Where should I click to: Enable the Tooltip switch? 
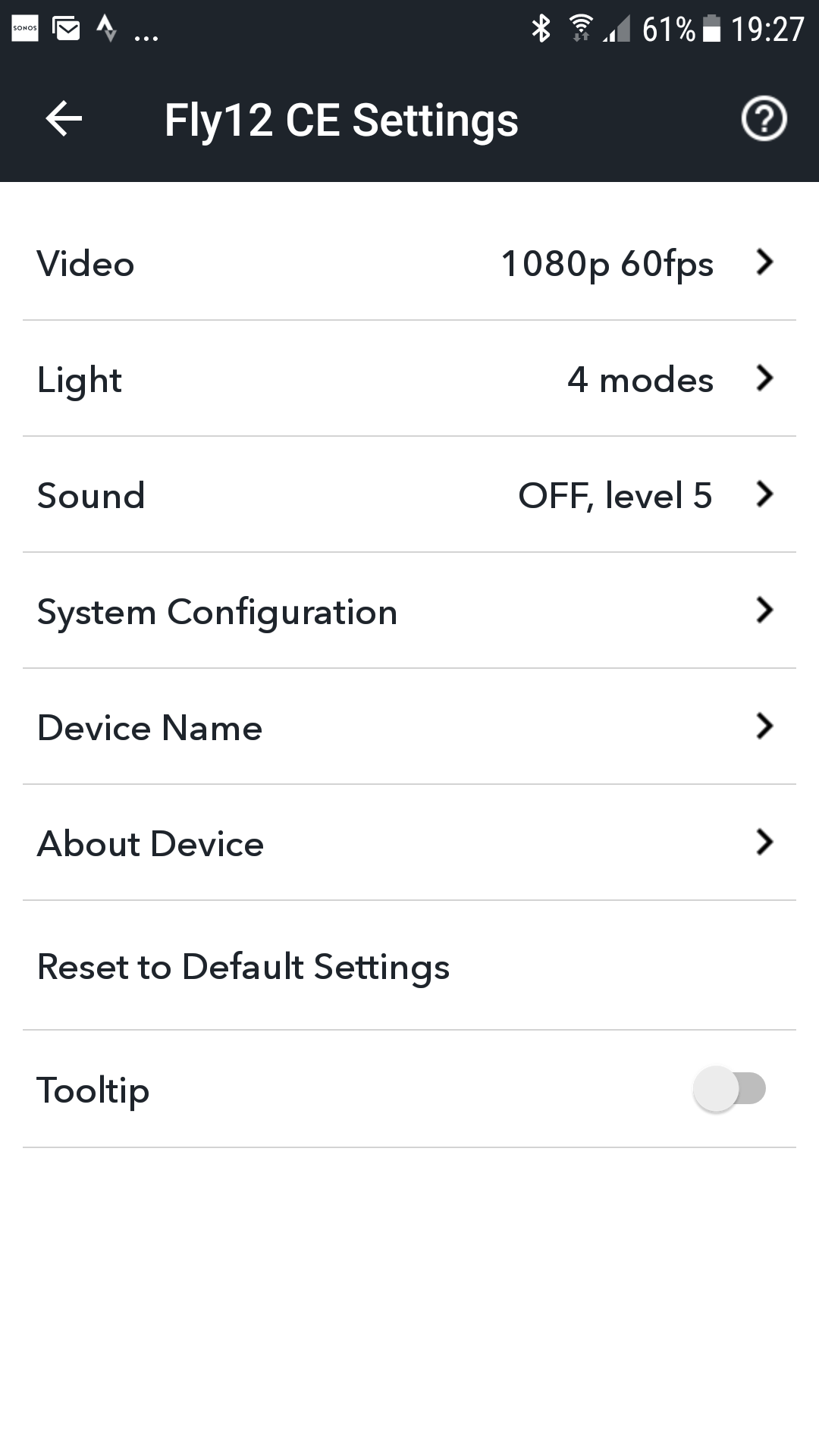(729, 1089)
